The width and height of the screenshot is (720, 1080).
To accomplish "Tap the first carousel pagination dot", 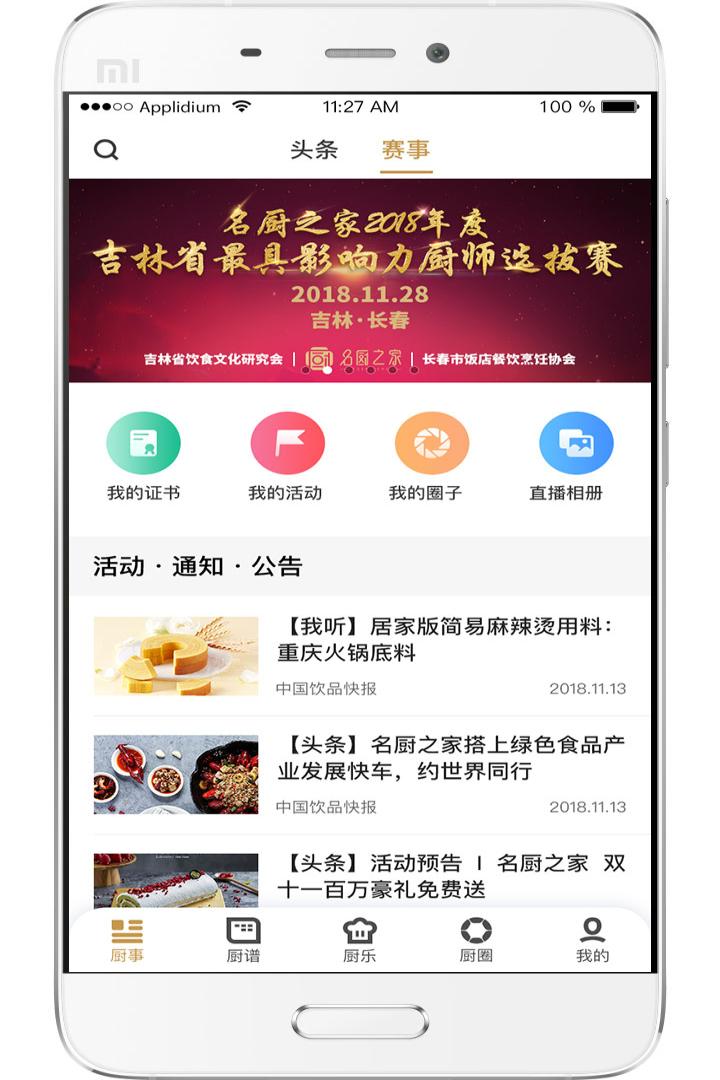I will (304, 371).
